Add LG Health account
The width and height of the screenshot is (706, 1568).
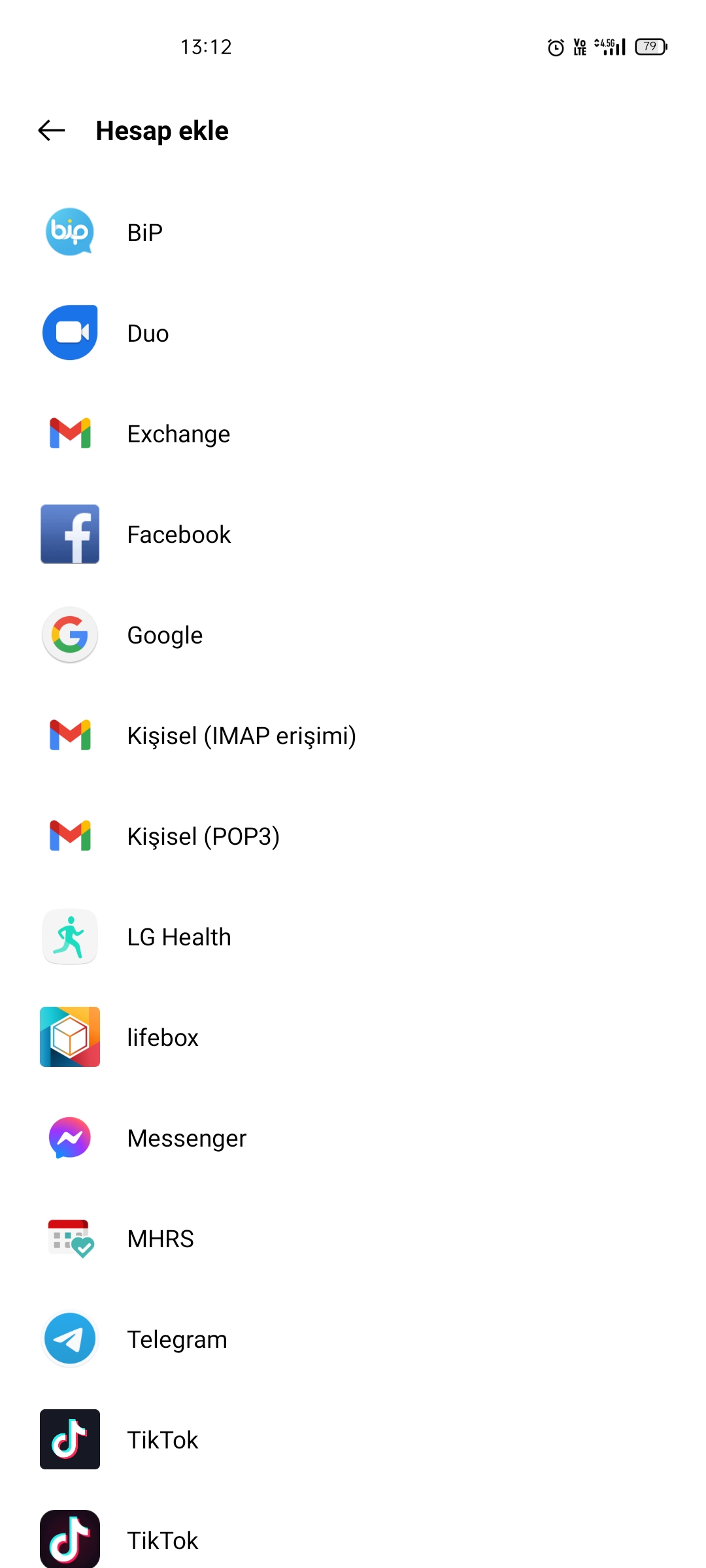pyautogui.click(x=178, y=937)
